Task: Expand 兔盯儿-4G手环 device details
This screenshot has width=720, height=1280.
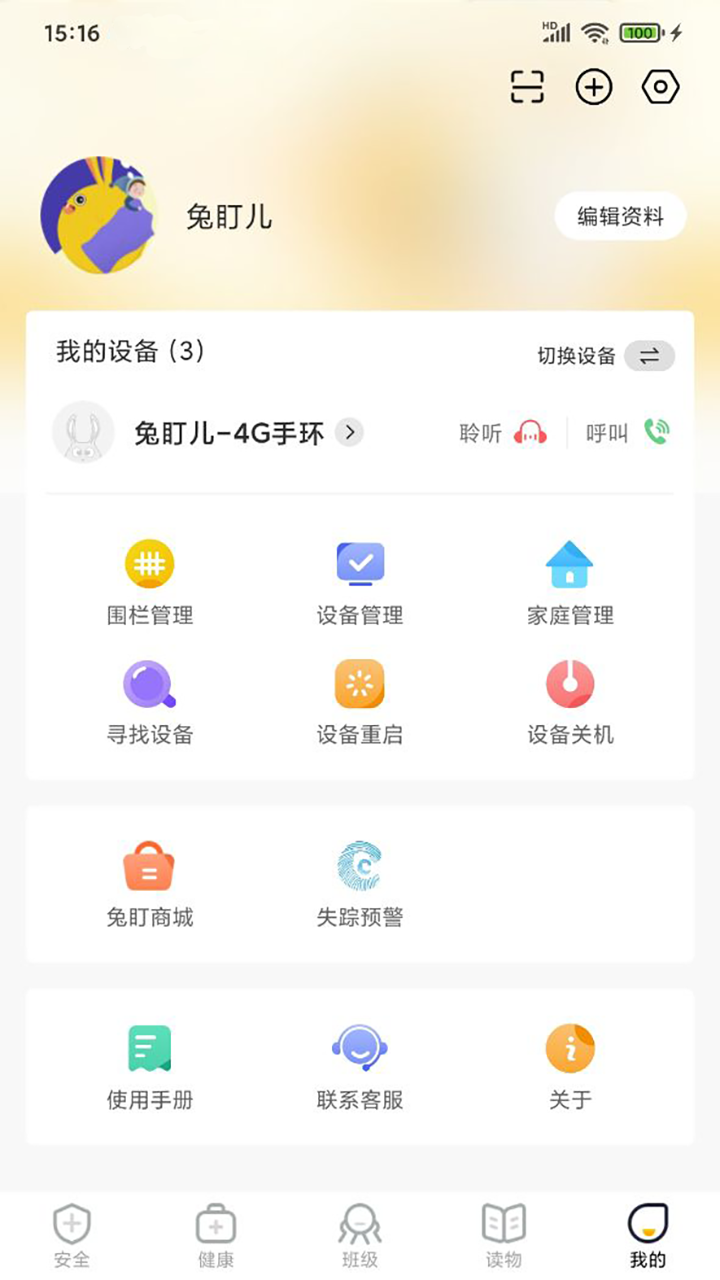Action: tap(348, 432)
